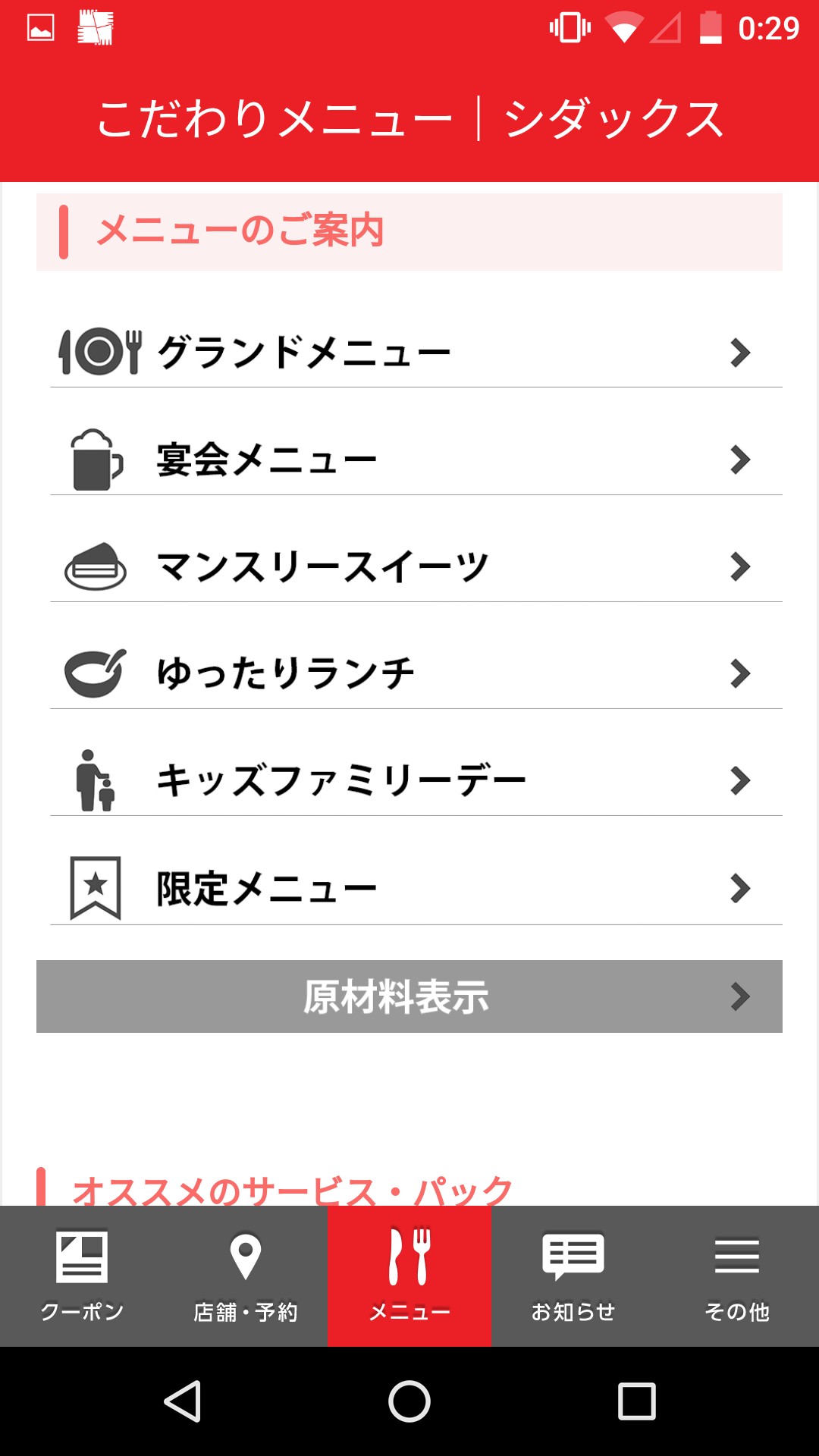Go to the Android home screen
Image resolution: width=819 pixels, height=1456 pixels.
pos(409,1401)
